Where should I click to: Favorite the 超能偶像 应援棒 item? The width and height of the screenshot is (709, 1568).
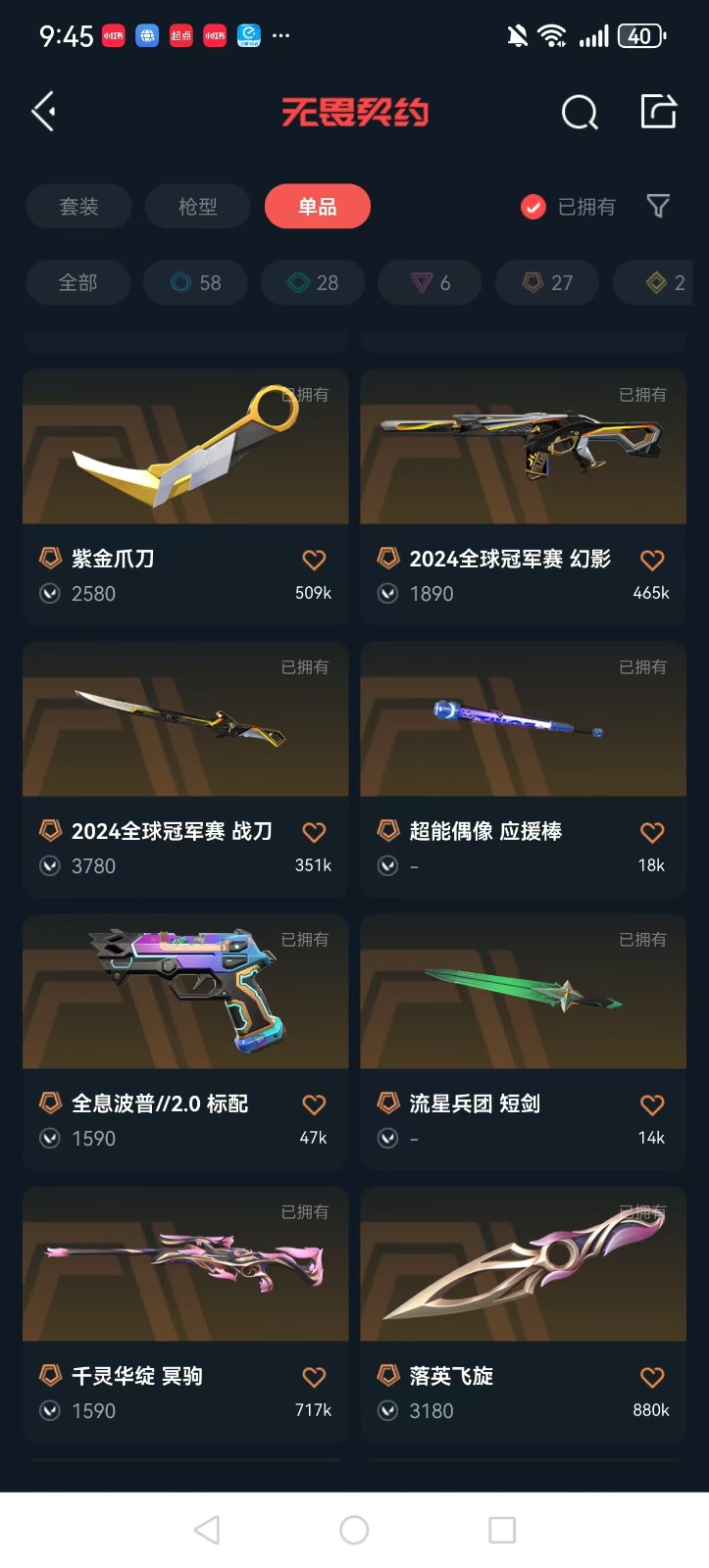coord(652,832)
